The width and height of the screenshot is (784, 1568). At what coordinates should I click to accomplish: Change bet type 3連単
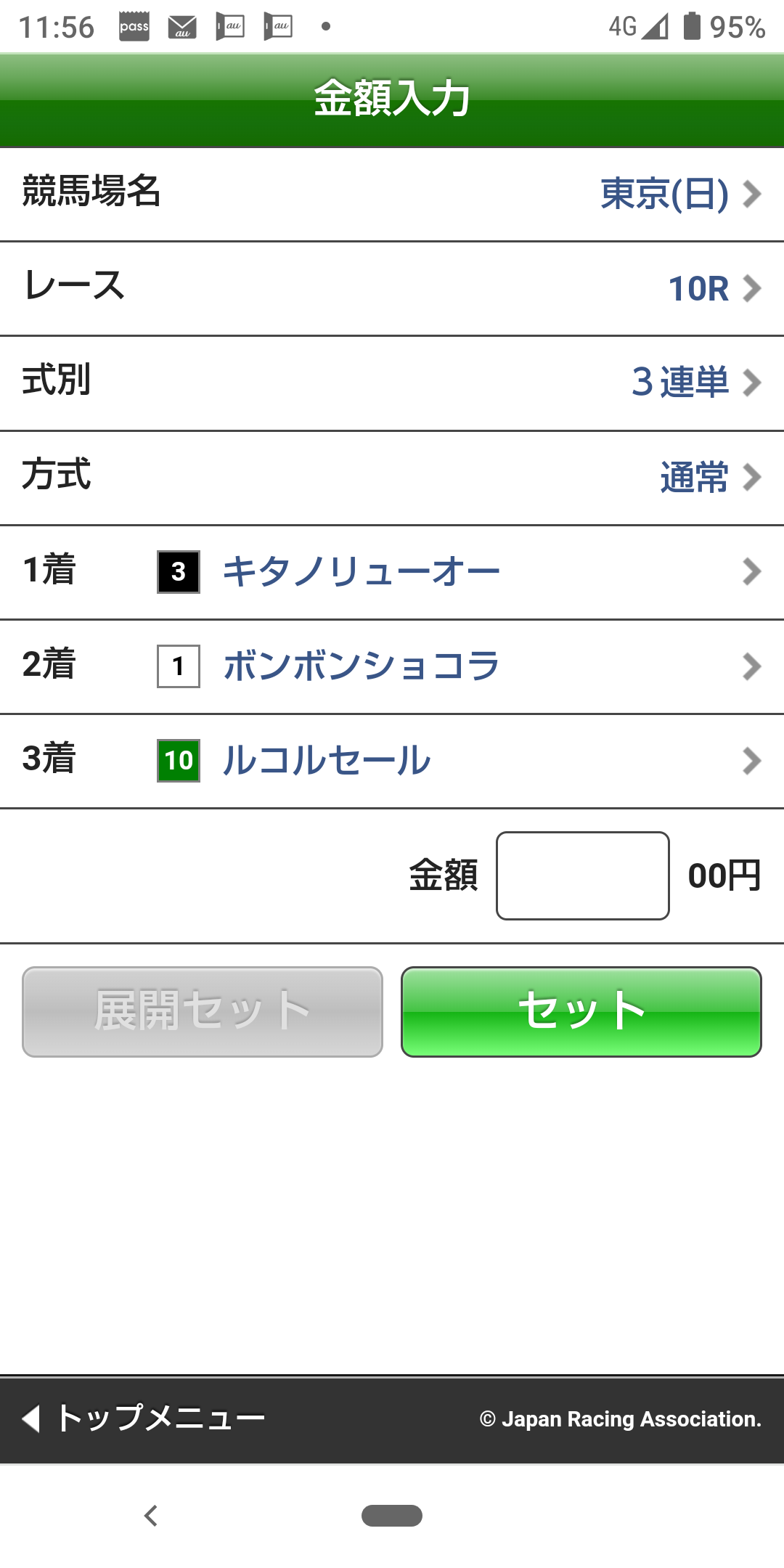coord(695,383)
